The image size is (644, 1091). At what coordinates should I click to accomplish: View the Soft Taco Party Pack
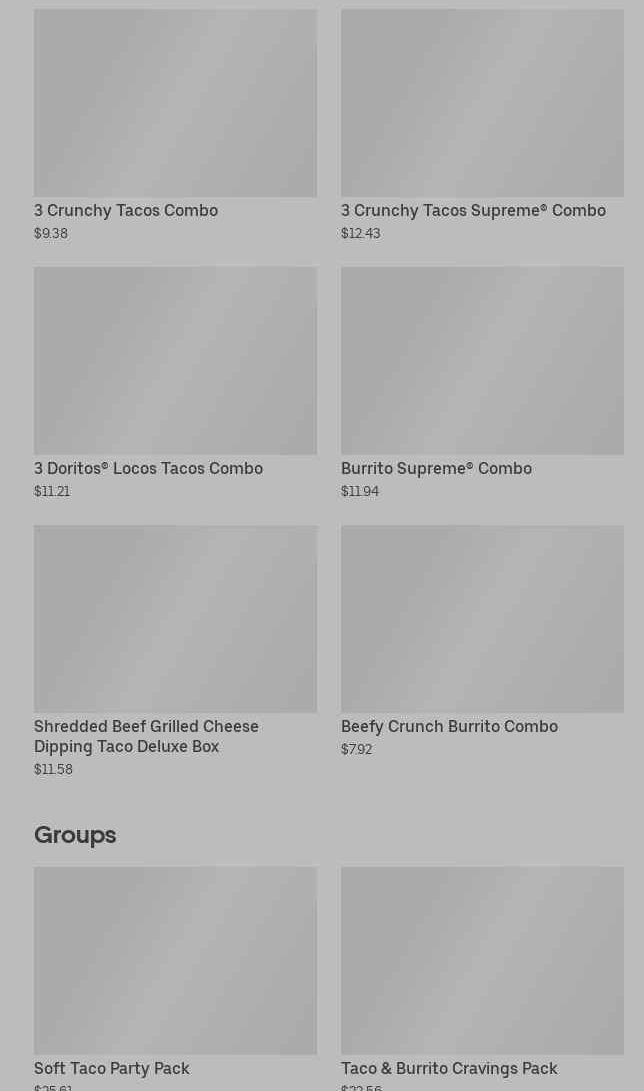pyautogui.click(x=175, y=978)
